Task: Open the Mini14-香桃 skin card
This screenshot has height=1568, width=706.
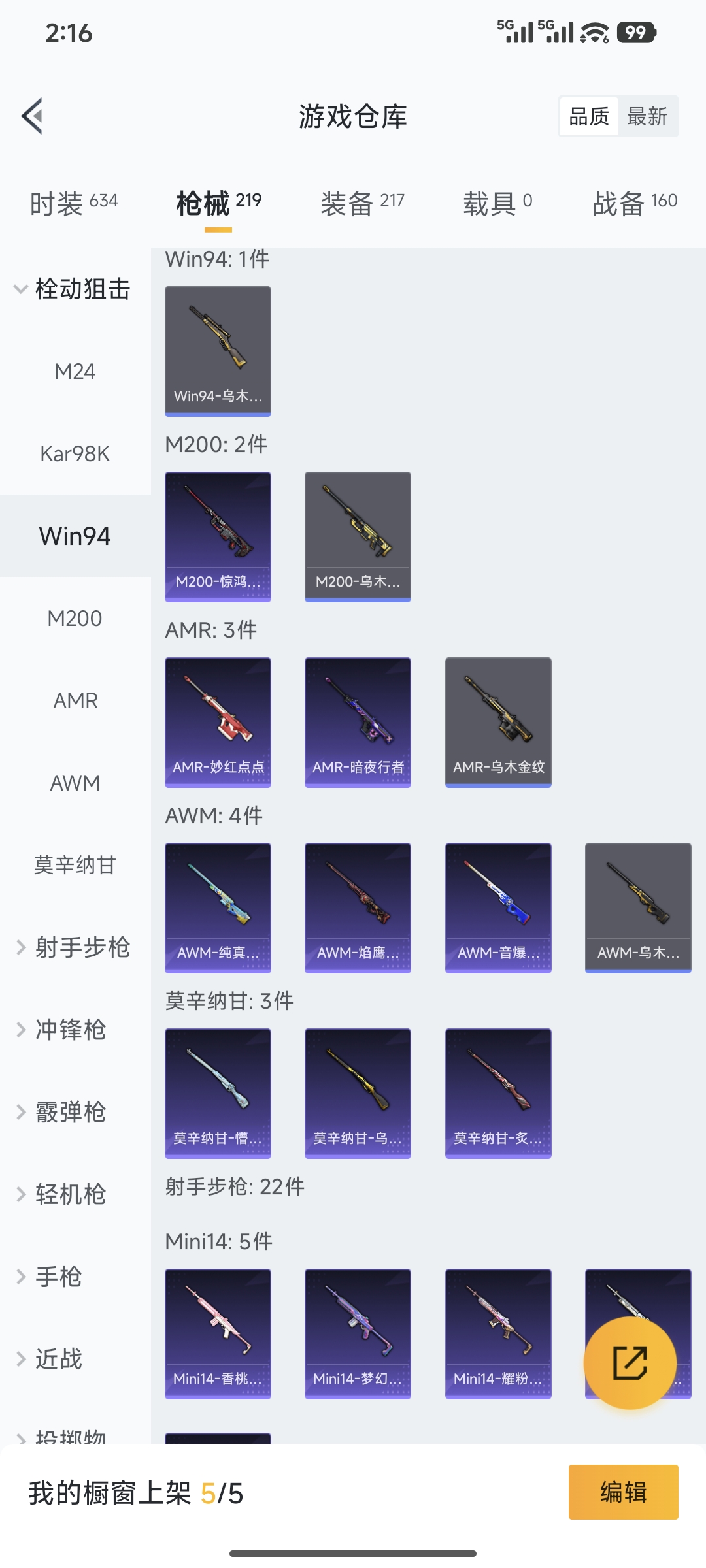Action: (x=218, y=1333)
